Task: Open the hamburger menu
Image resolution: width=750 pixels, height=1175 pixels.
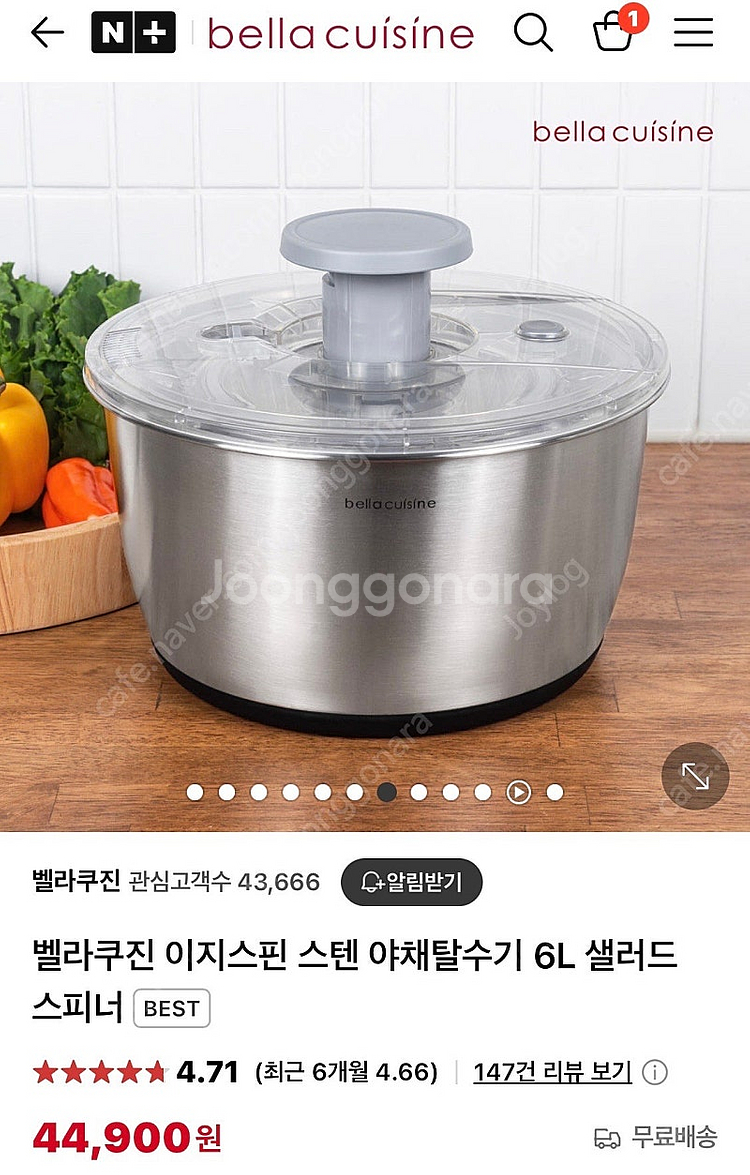Action: point(693,33)
